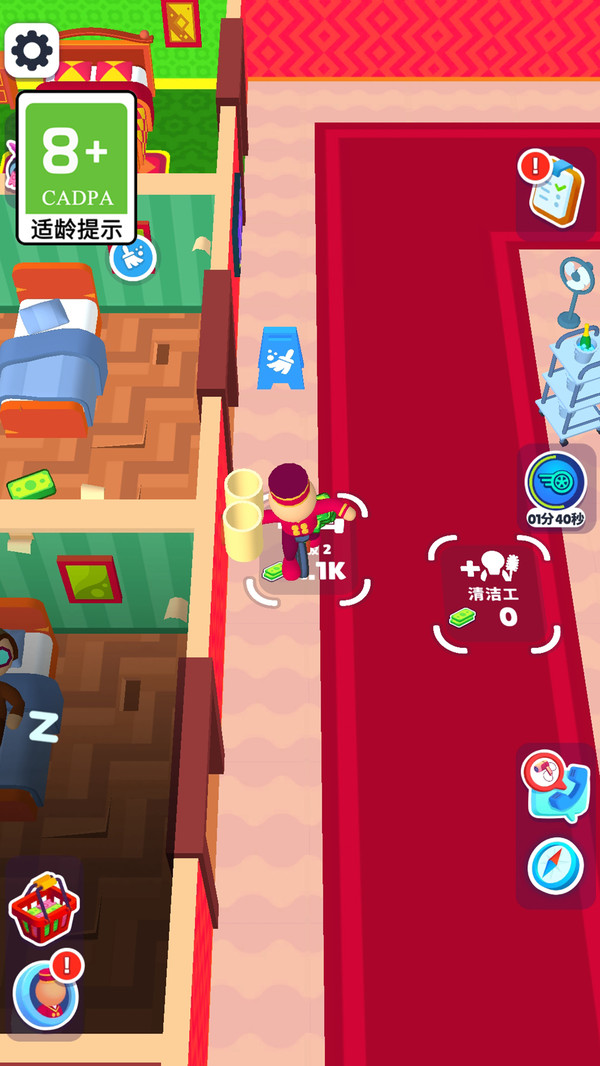Open the bellhop staff icon with alert
Screen dimensions: 600x1066
(x=46, y=994)
